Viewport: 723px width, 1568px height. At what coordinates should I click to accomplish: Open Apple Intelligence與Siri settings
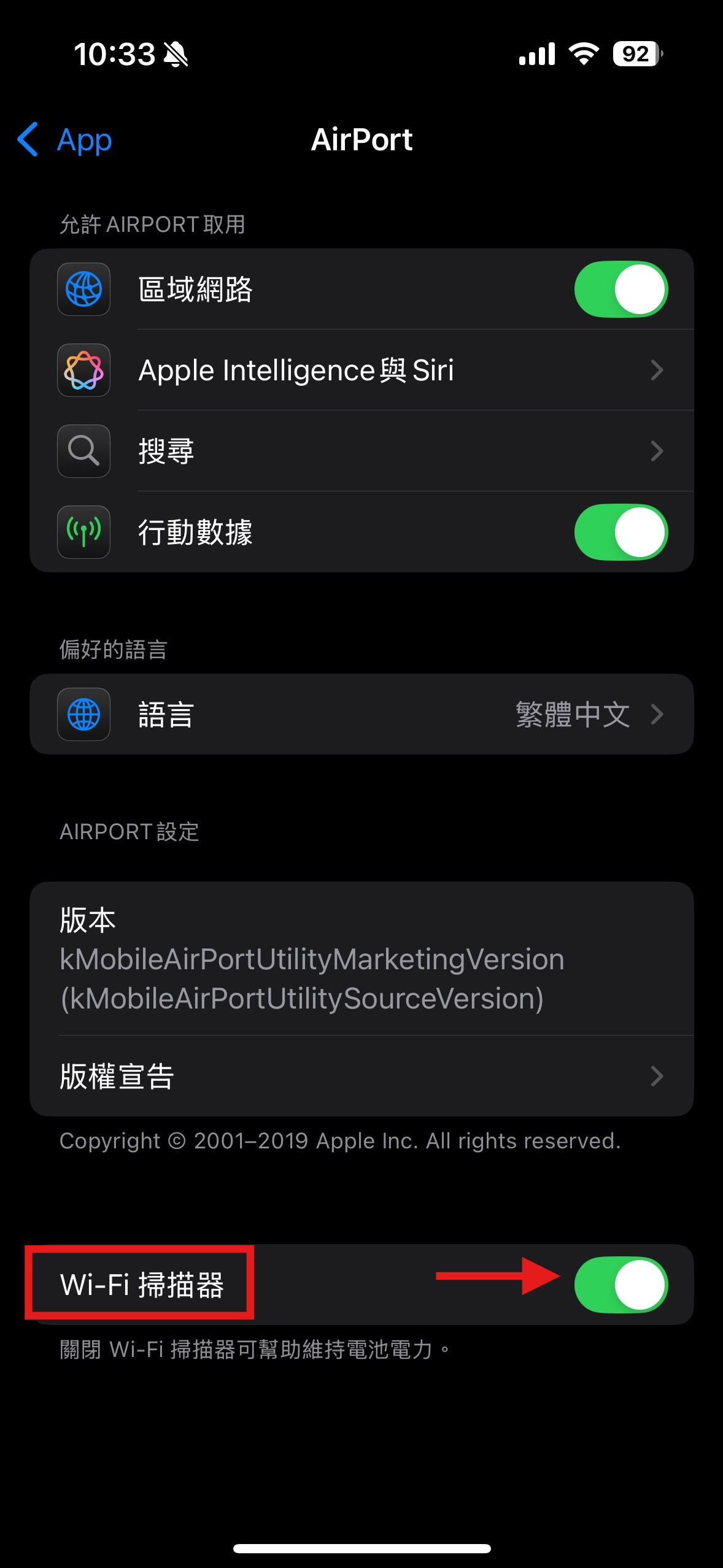[x=361, y=370]
